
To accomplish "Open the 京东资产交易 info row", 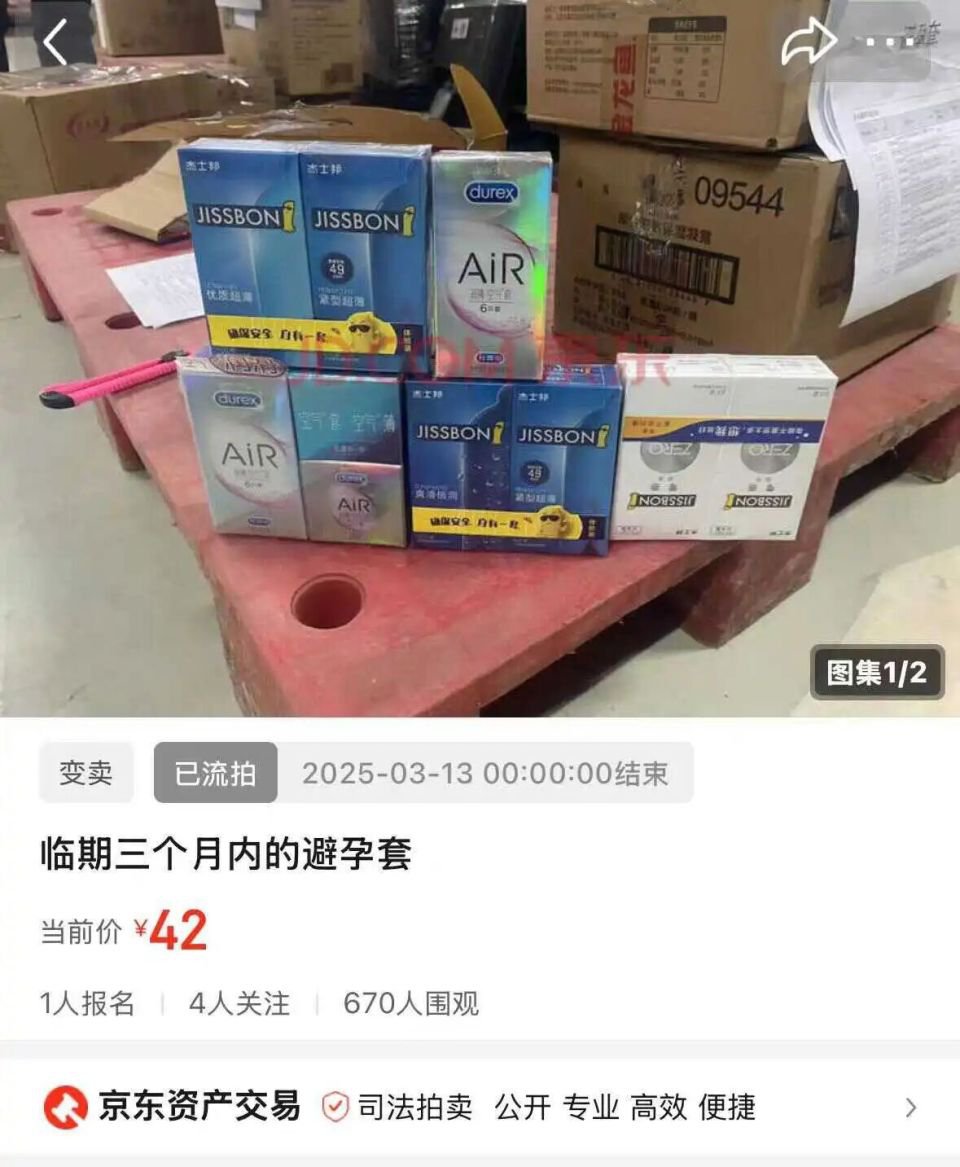I will coord(480,1107).
